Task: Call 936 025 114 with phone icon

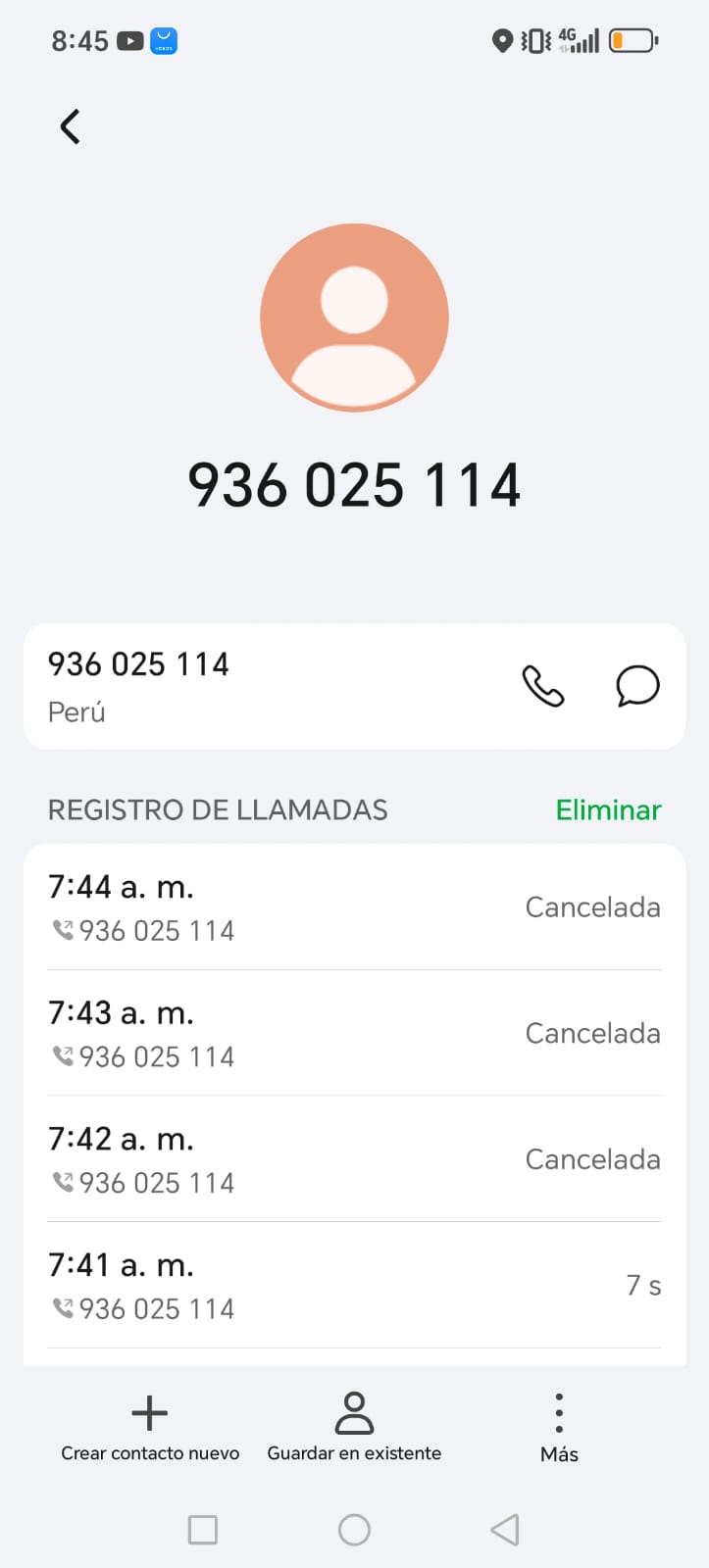Action: 542,686
